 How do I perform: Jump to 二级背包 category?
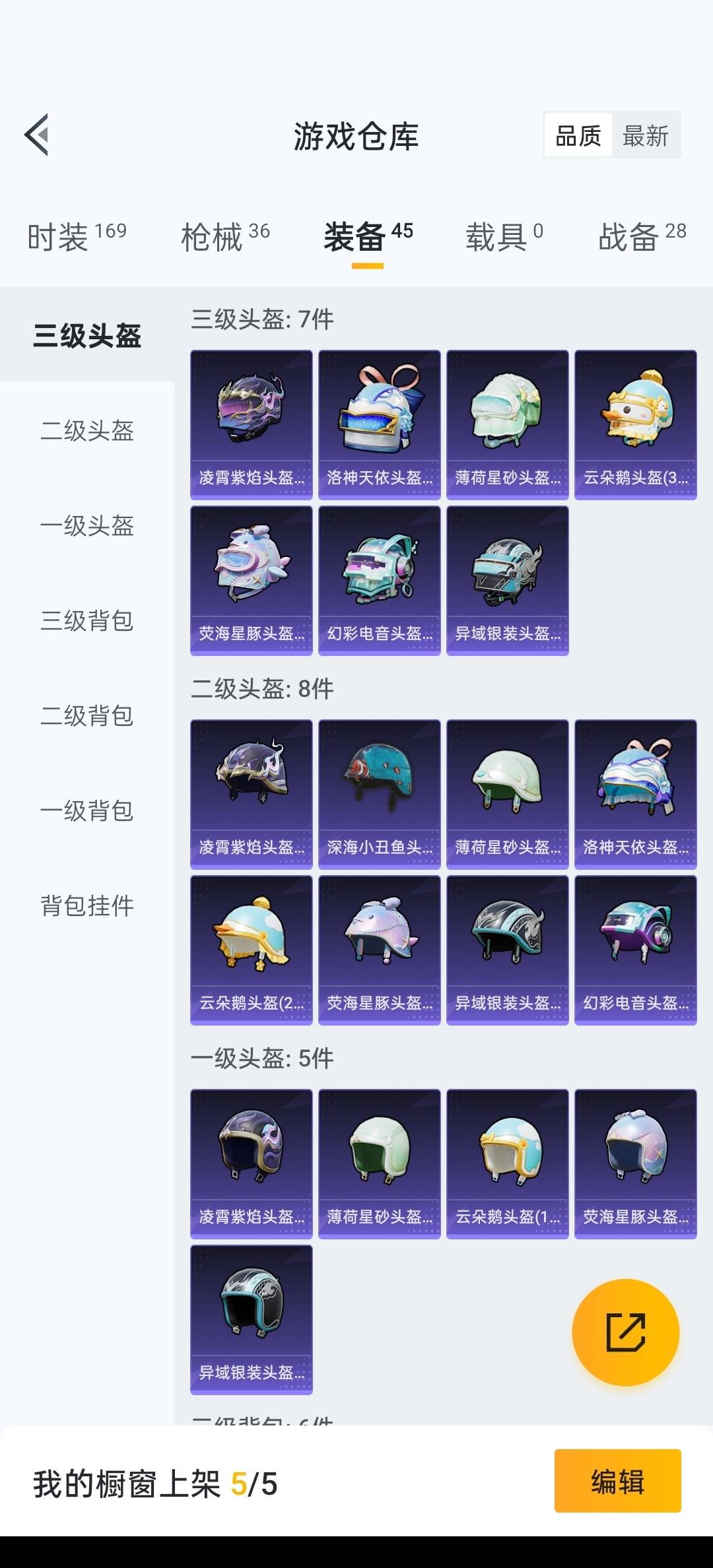[x=87, y=715]
